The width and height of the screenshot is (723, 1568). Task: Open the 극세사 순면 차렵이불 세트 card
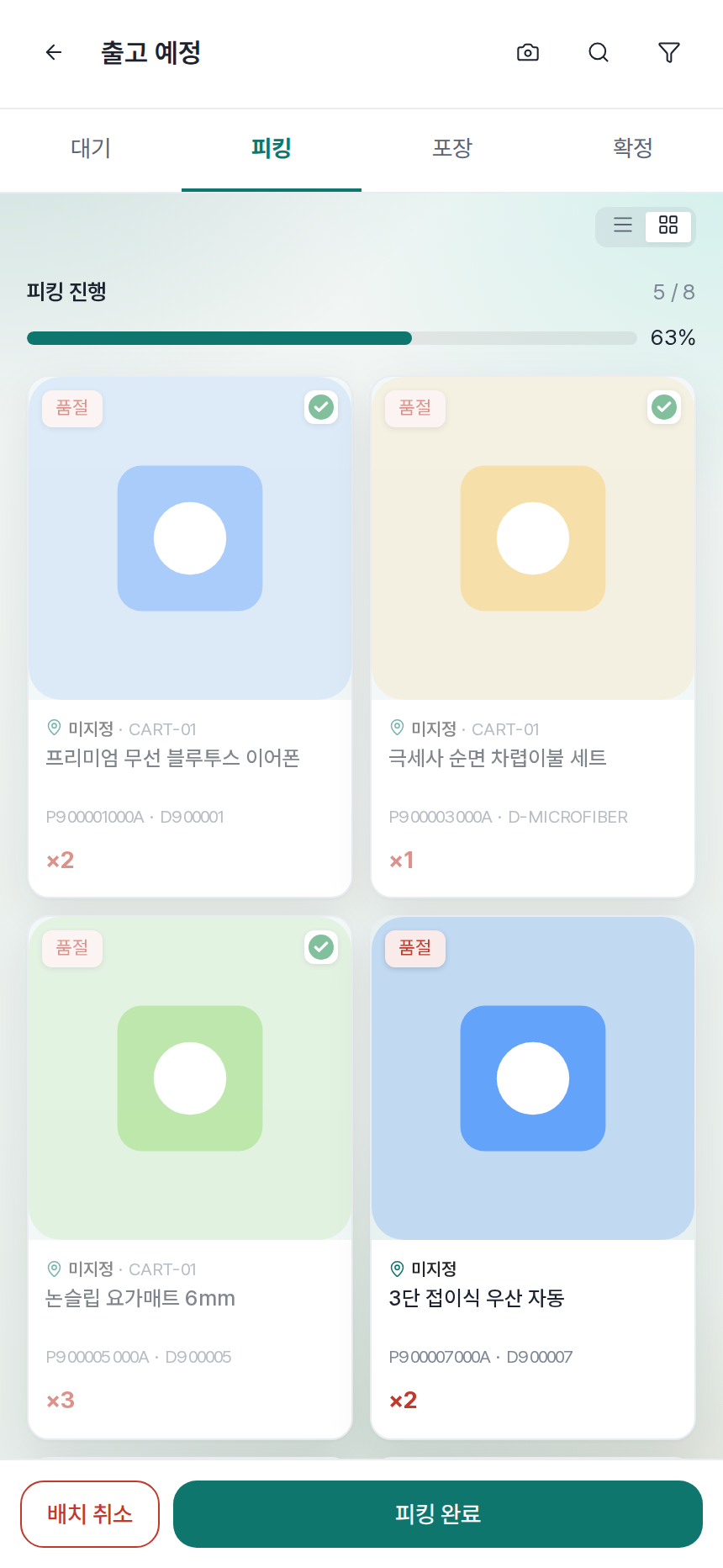[x=533, y=637]
